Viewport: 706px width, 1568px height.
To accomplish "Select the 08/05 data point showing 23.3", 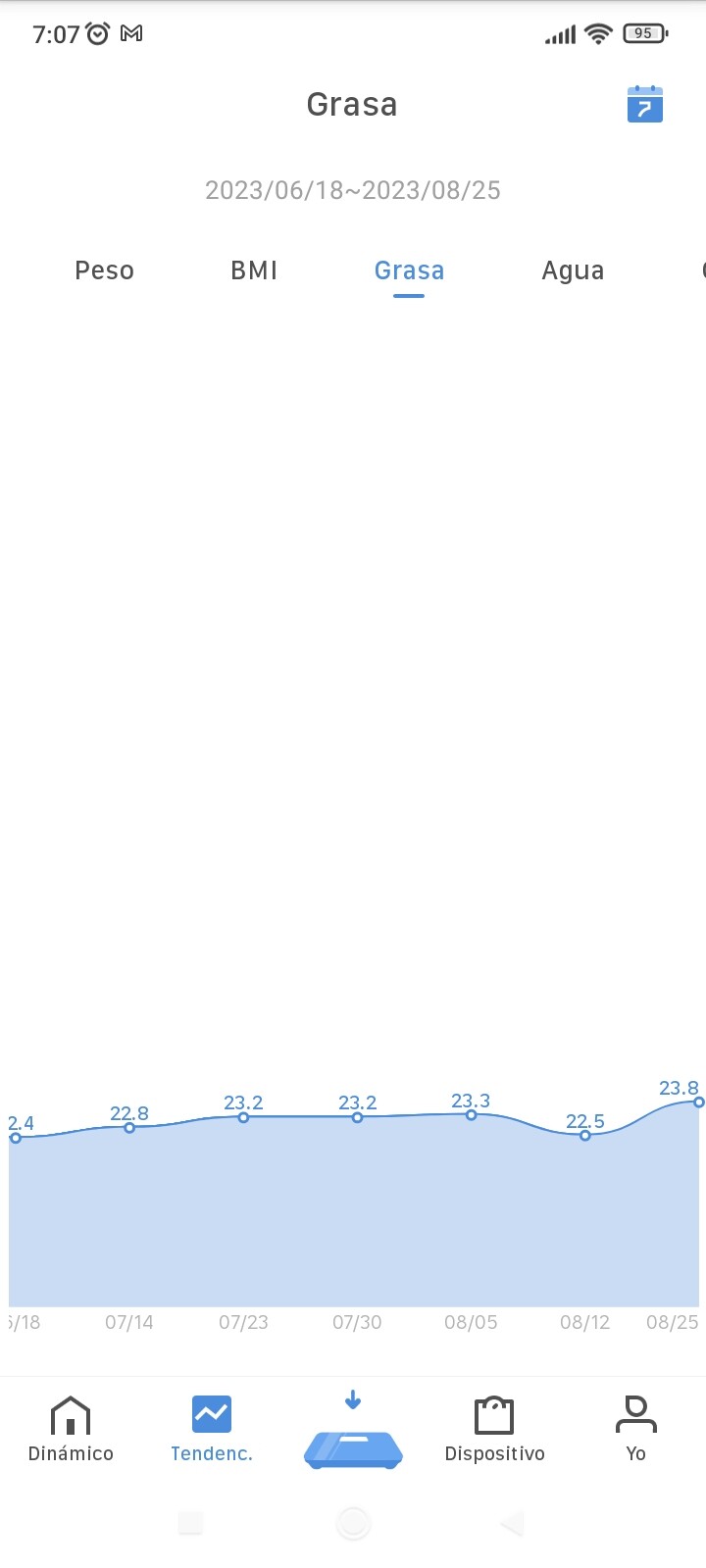I will pos(471,1114).
